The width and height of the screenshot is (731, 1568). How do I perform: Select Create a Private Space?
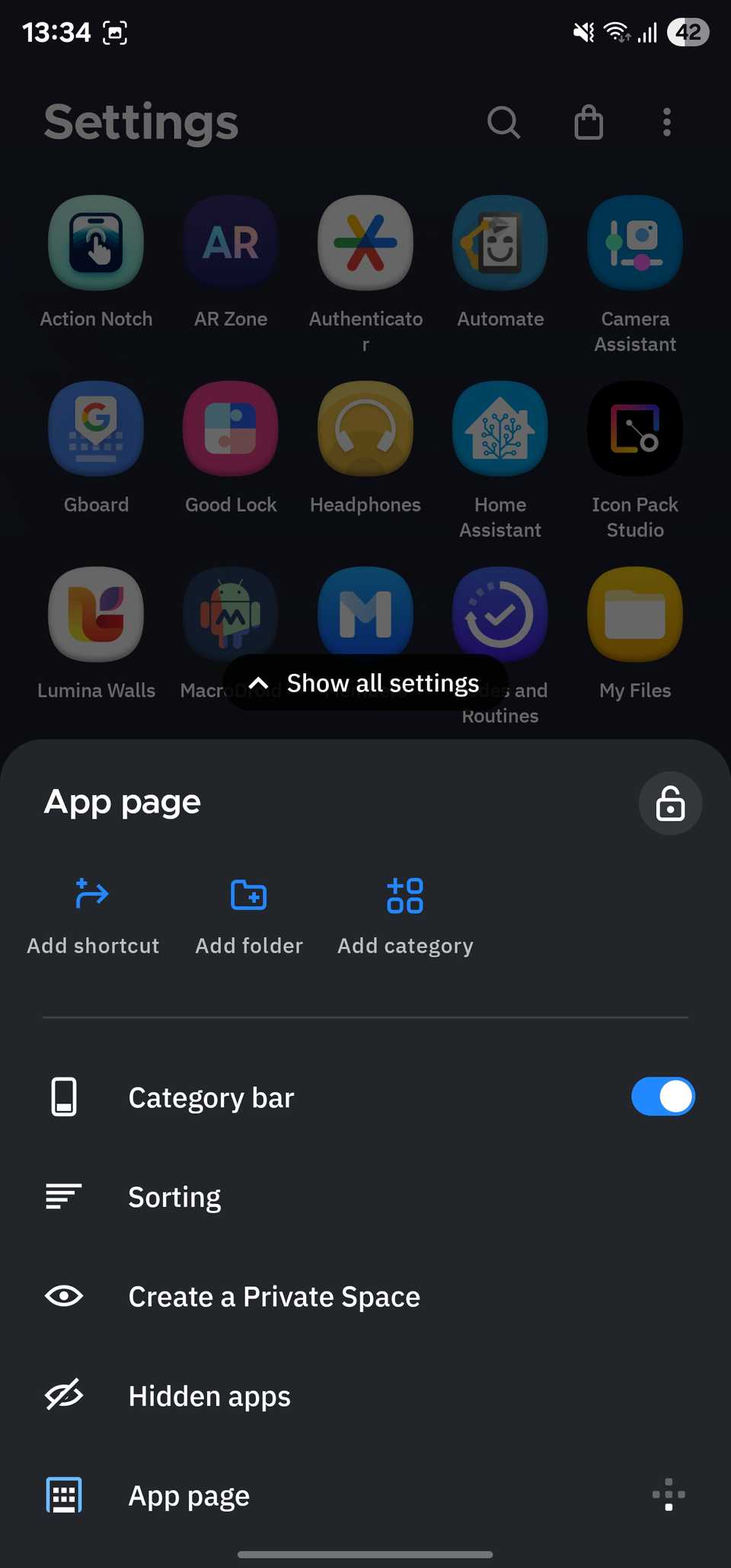(273, 1295)
